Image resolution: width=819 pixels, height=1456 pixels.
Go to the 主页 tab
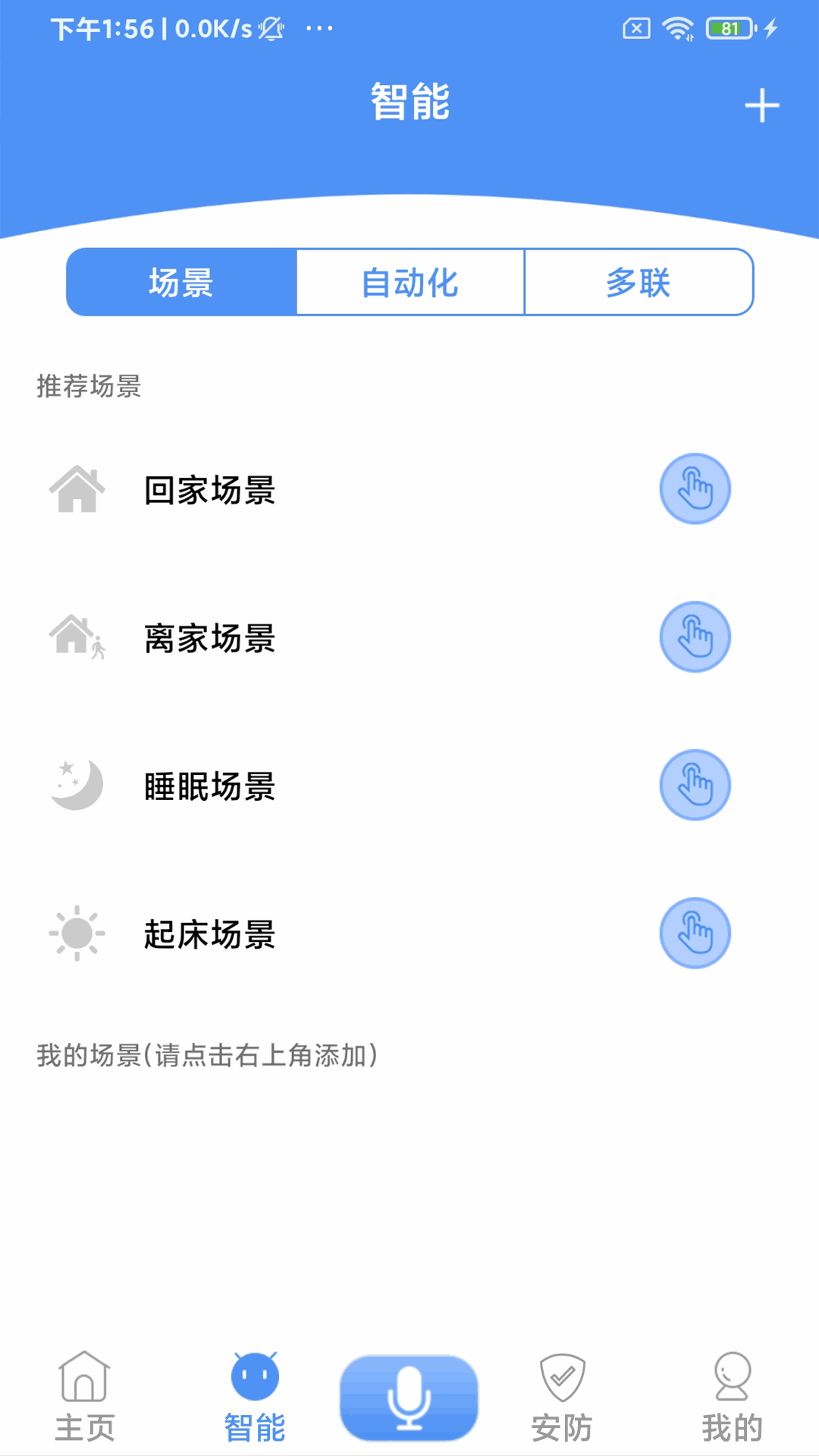tap(84, 1397)
